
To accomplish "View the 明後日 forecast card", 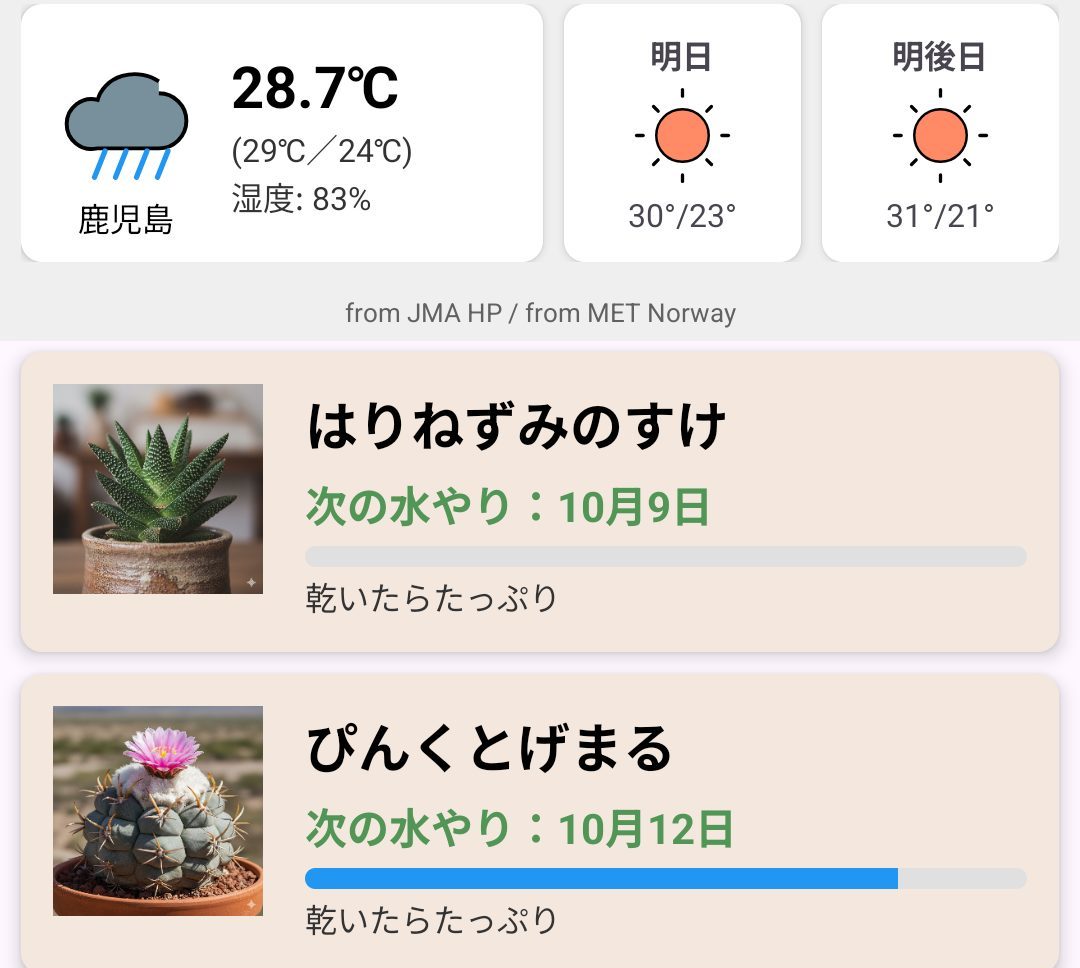I will [x=940, y=133].
